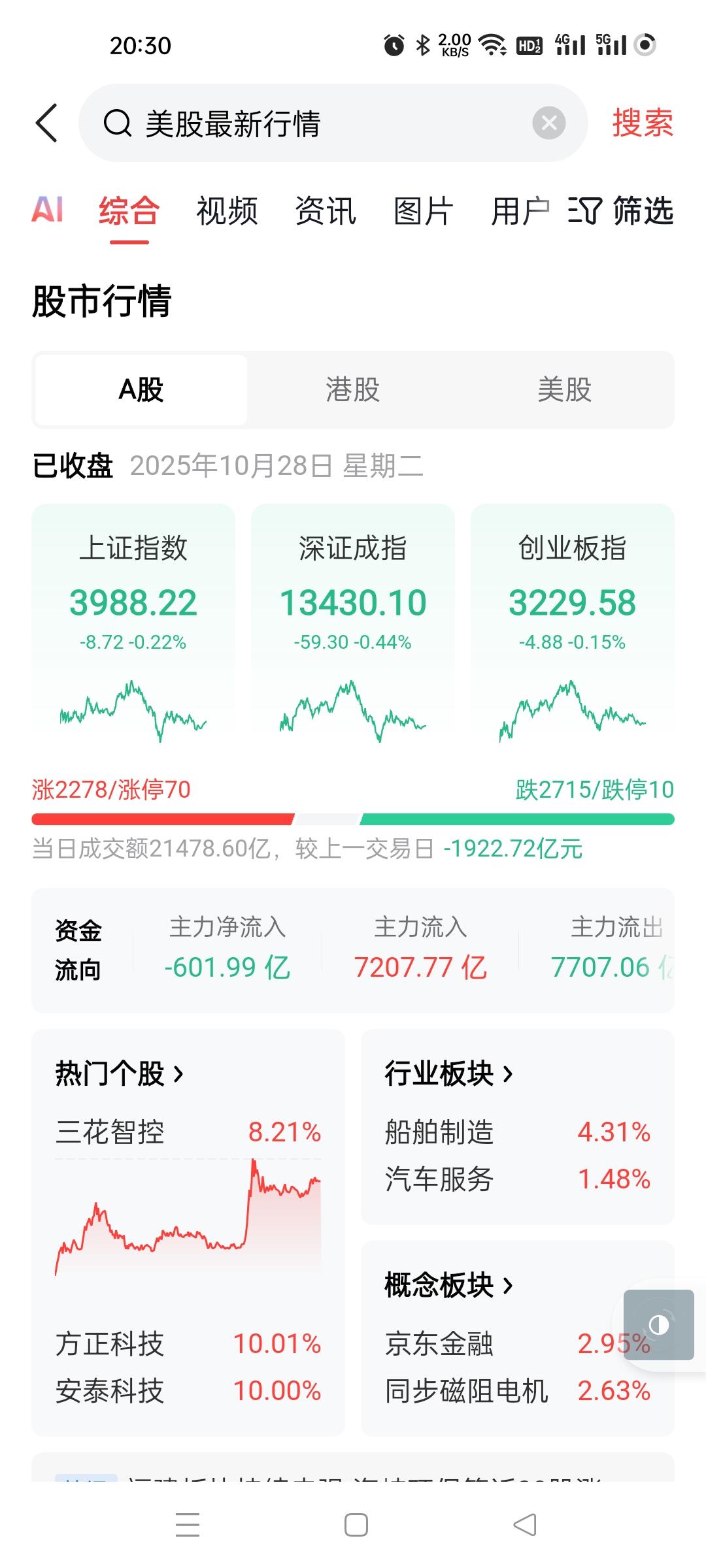Keep A股 segment selected
Viewport: 706px width, 1568px height.
[x=139, y=389]
